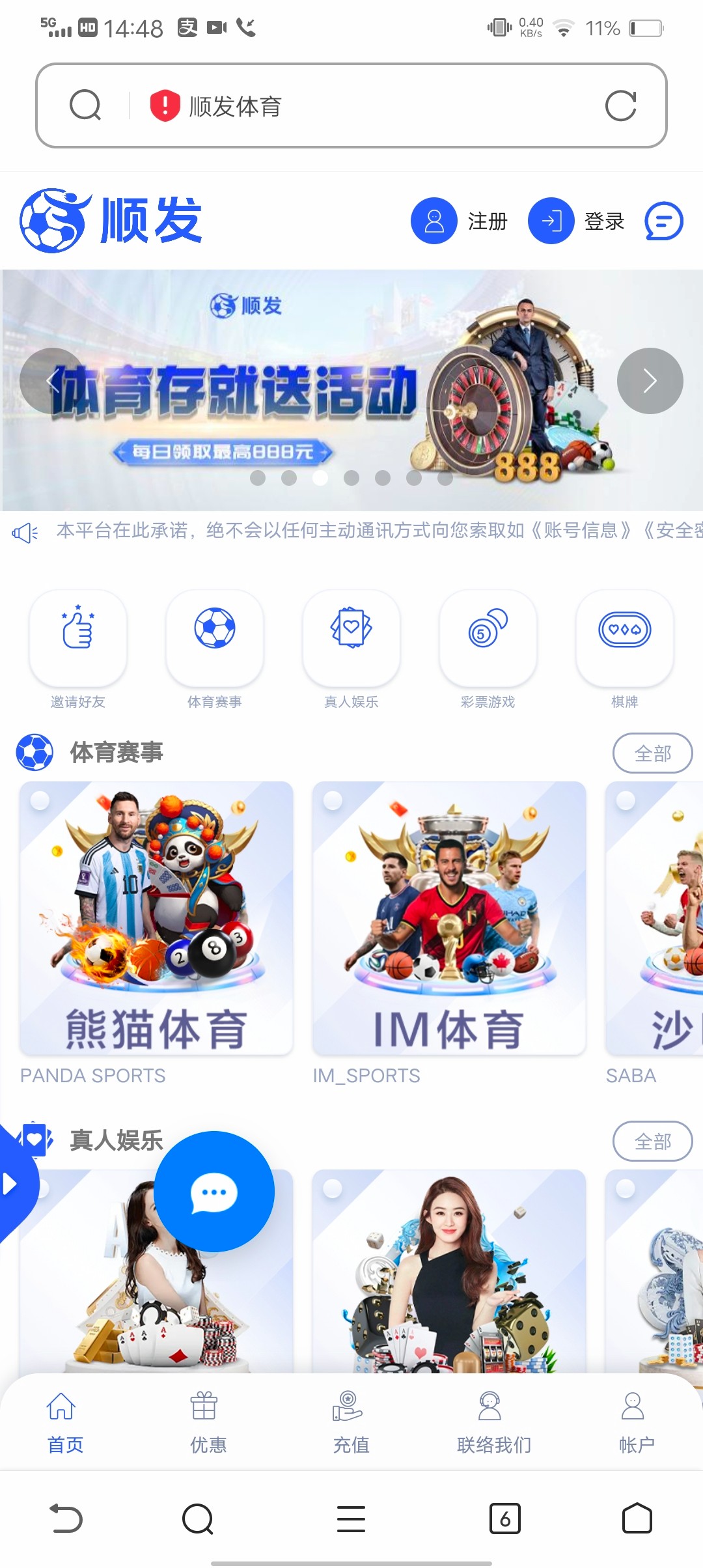View all in the 真人娱乐 section
The width and height of the screenshot is (703, 1568).
coord(652,1141)
